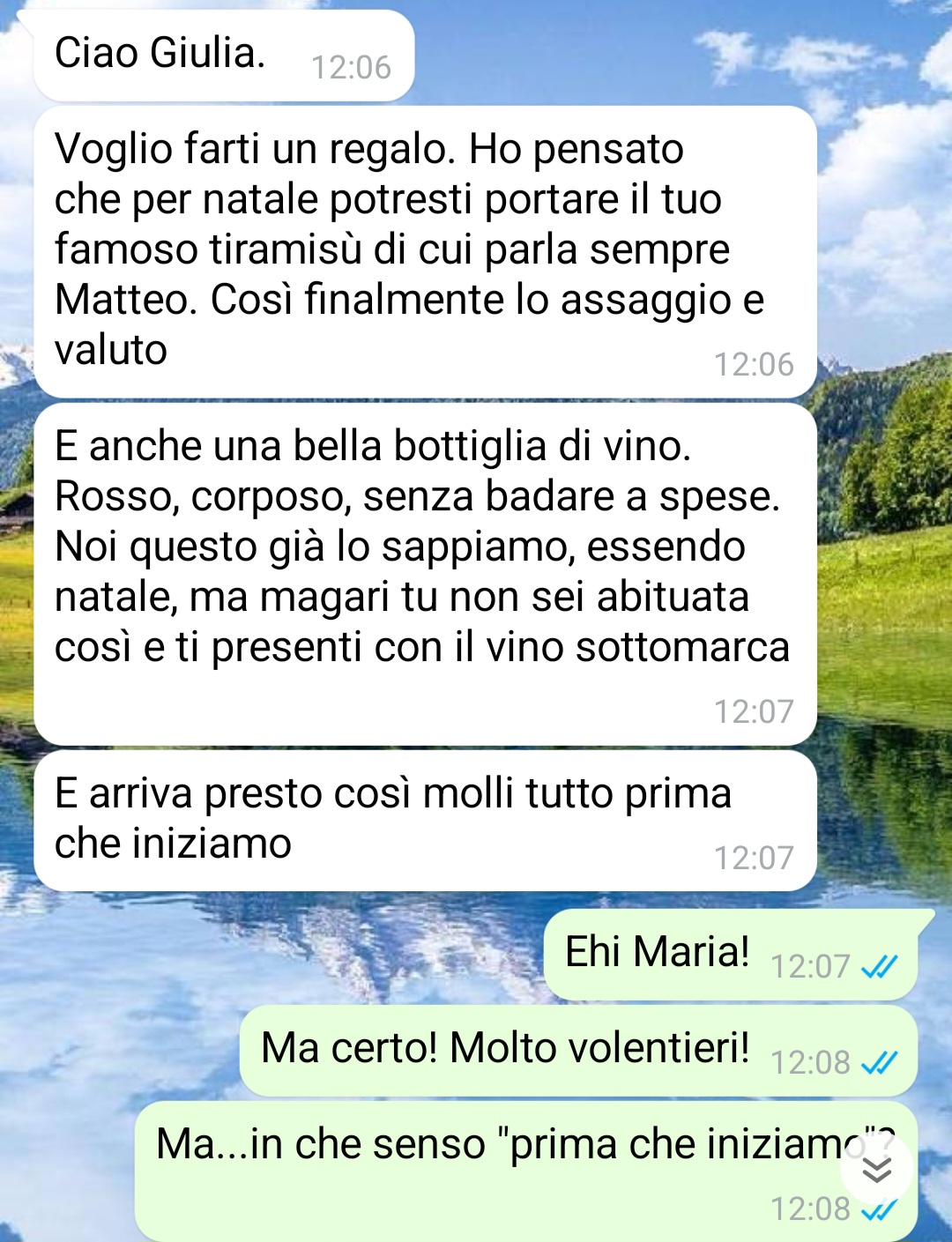Jump to the latest messages
Image resolution: width=952 pixels, height=1242 pixels.
[877, 1171]
